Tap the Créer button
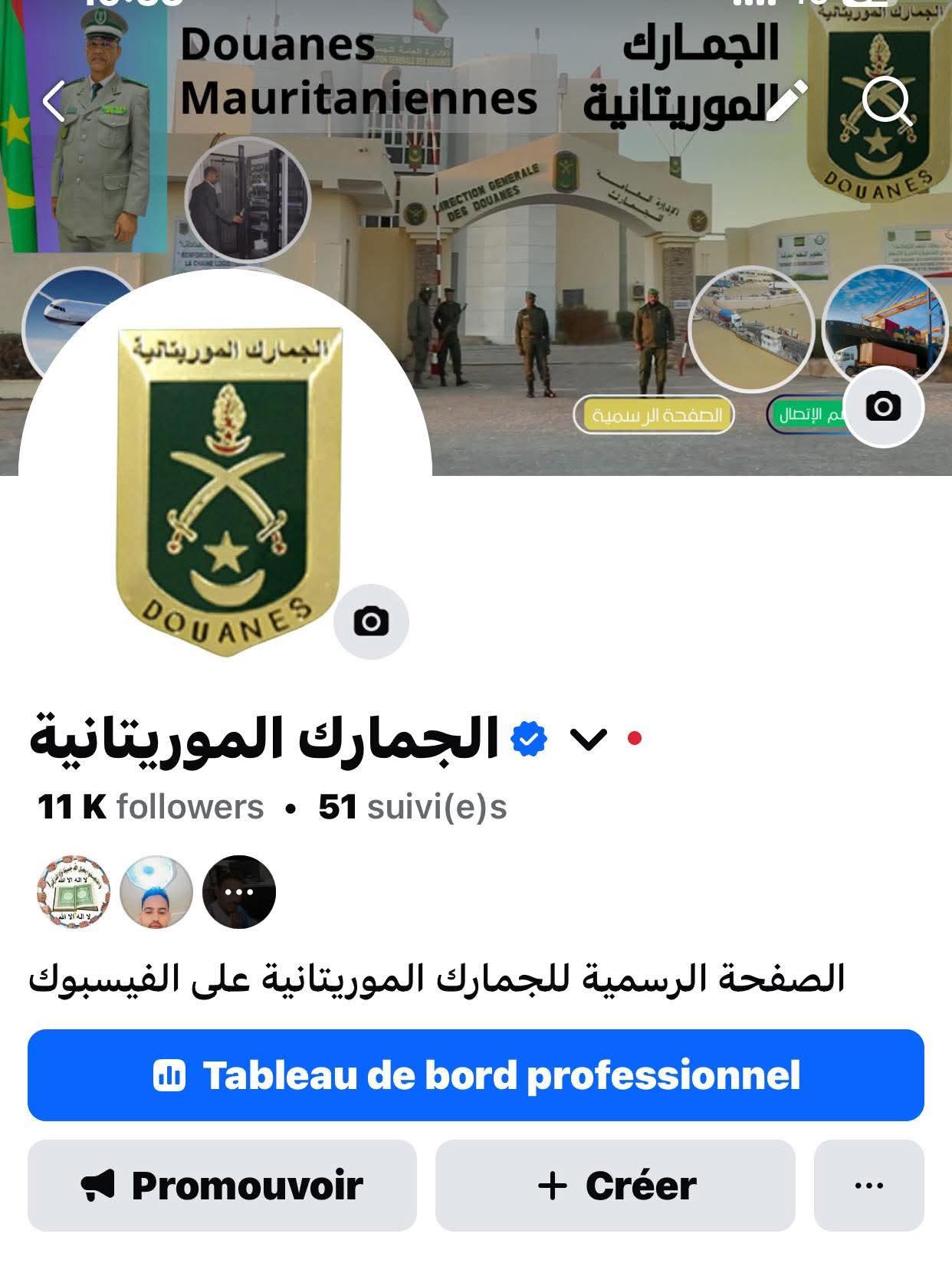 tap(616, 1186)
